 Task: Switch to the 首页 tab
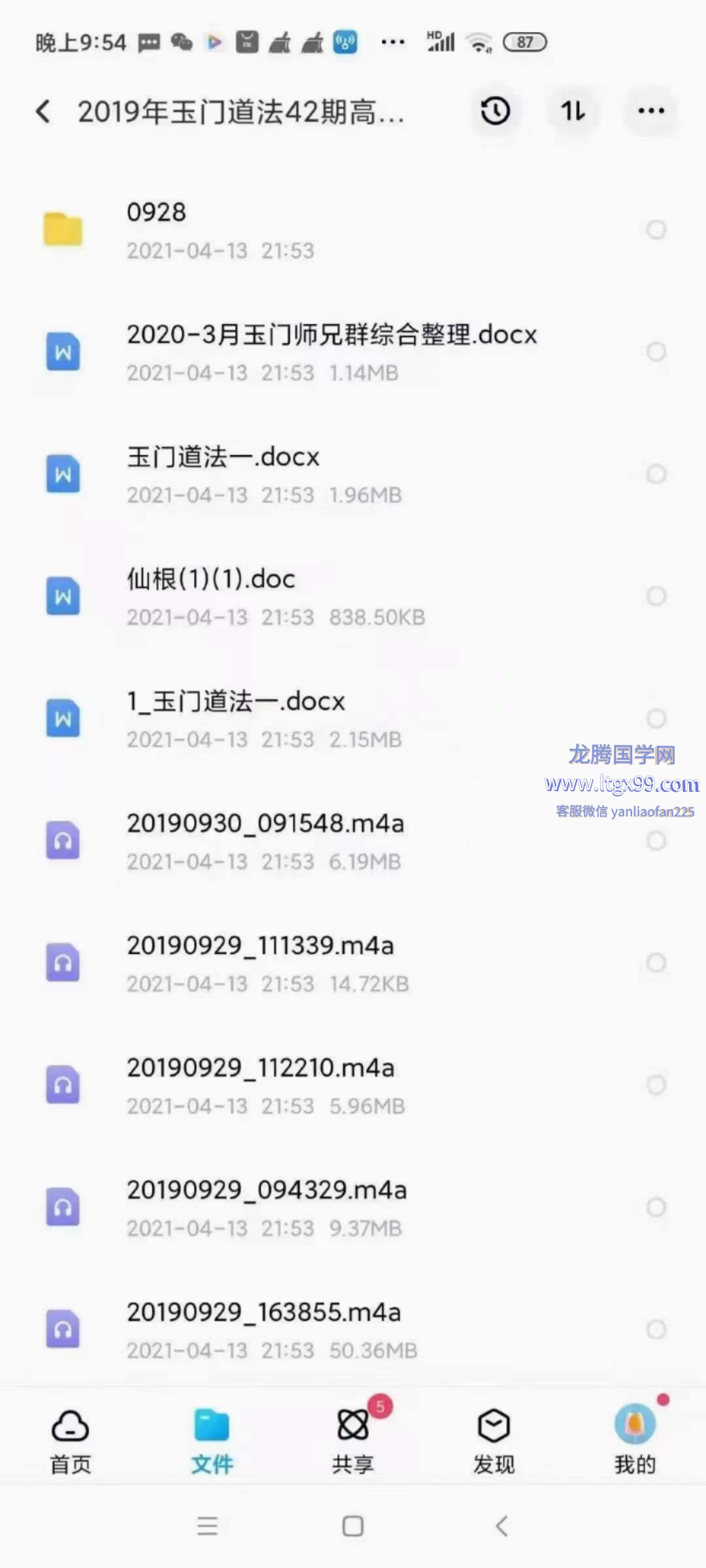(71, 1441)
